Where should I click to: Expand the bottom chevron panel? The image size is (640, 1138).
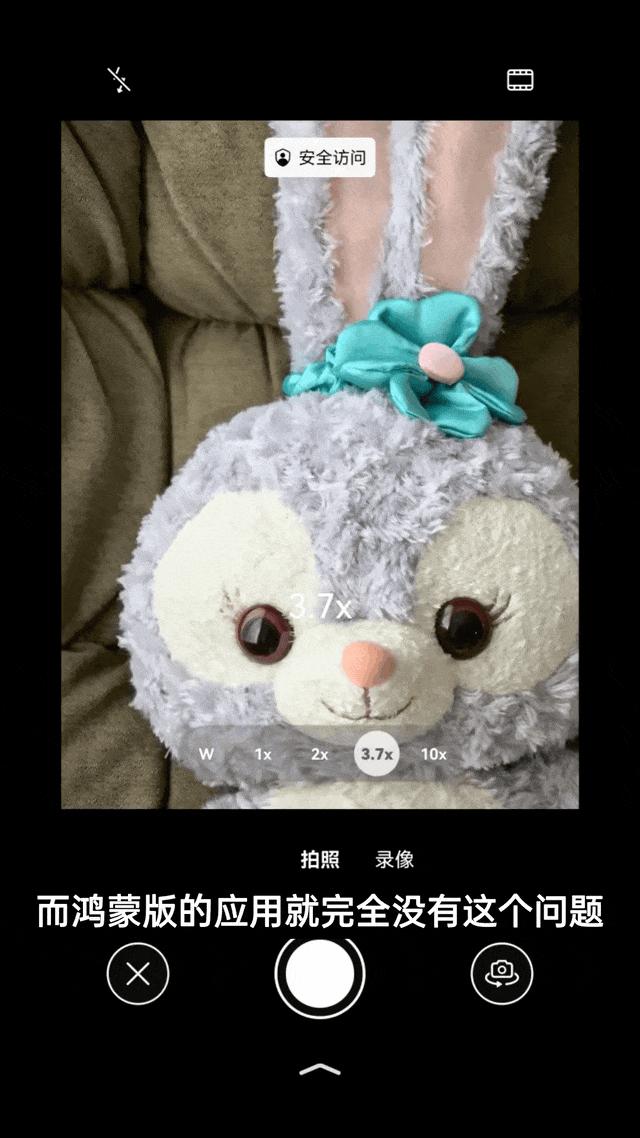pos(320,1069)
